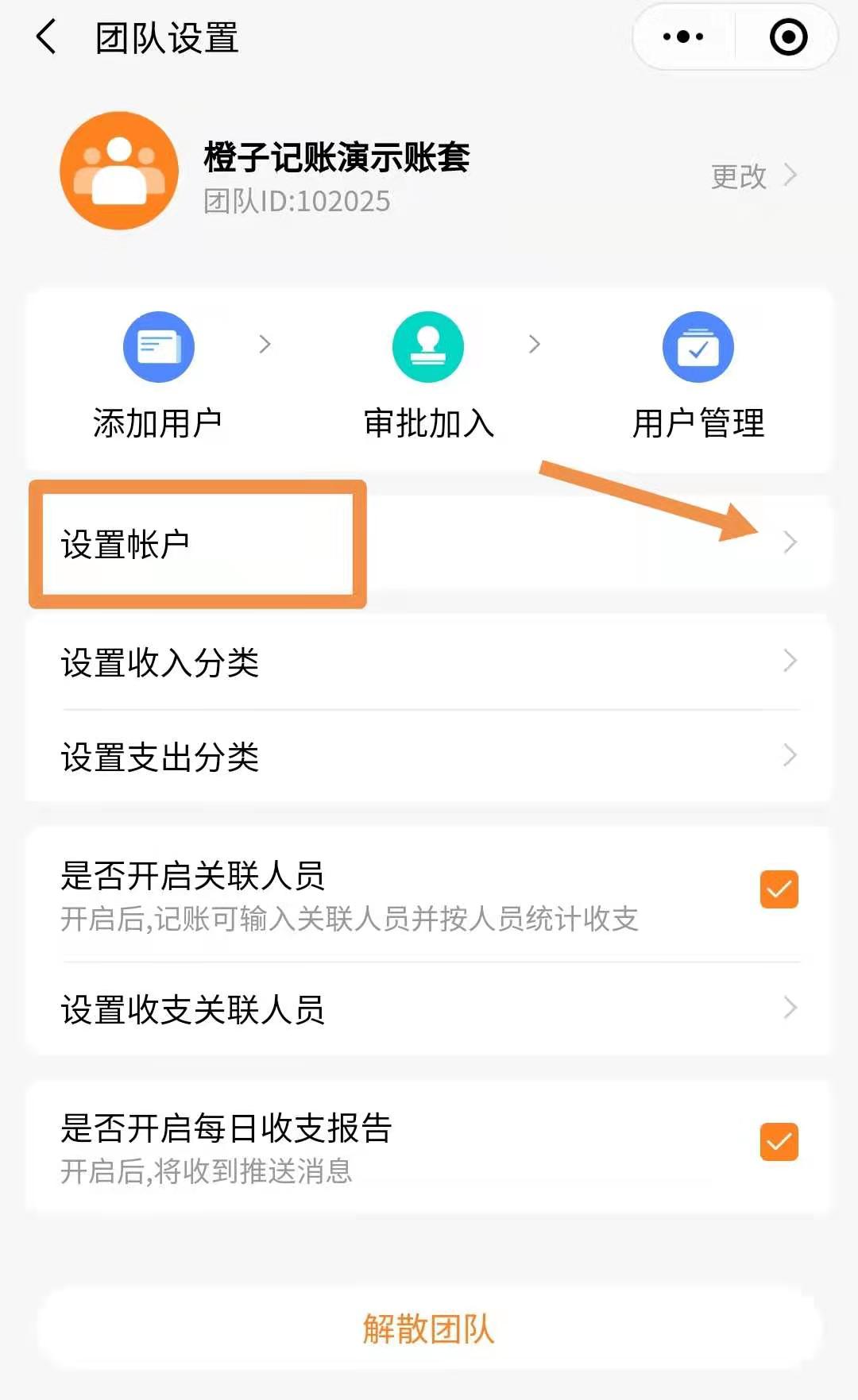The height and width of the screenshot is (1400, 858).
Task: Tap the 解散团队 button
Action: [x=429, y=1329]
